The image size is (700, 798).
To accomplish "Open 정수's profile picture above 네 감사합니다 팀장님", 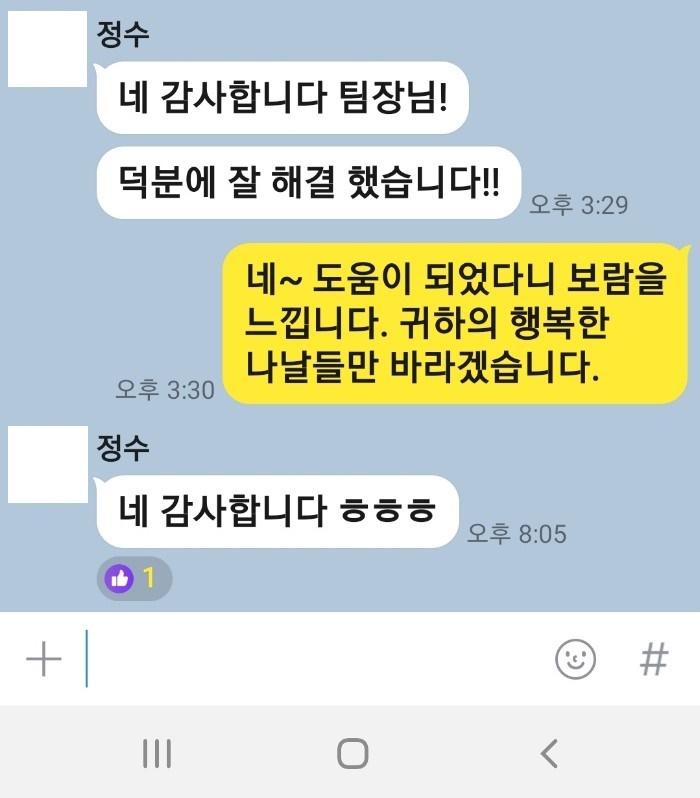I will coord(47,48).
